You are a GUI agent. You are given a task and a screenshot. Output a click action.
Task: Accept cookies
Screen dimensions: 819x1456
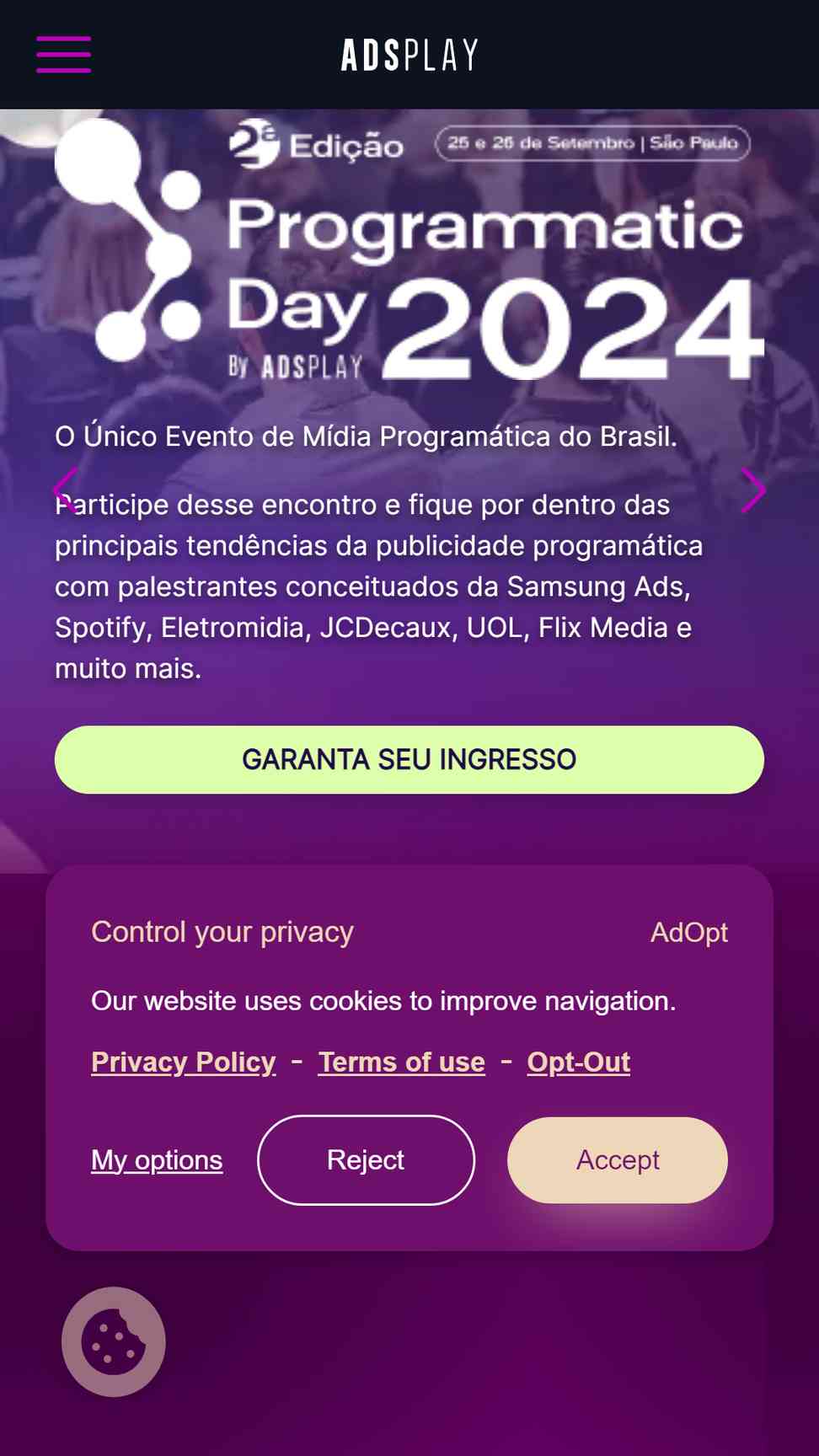[x=618, y=1160]
